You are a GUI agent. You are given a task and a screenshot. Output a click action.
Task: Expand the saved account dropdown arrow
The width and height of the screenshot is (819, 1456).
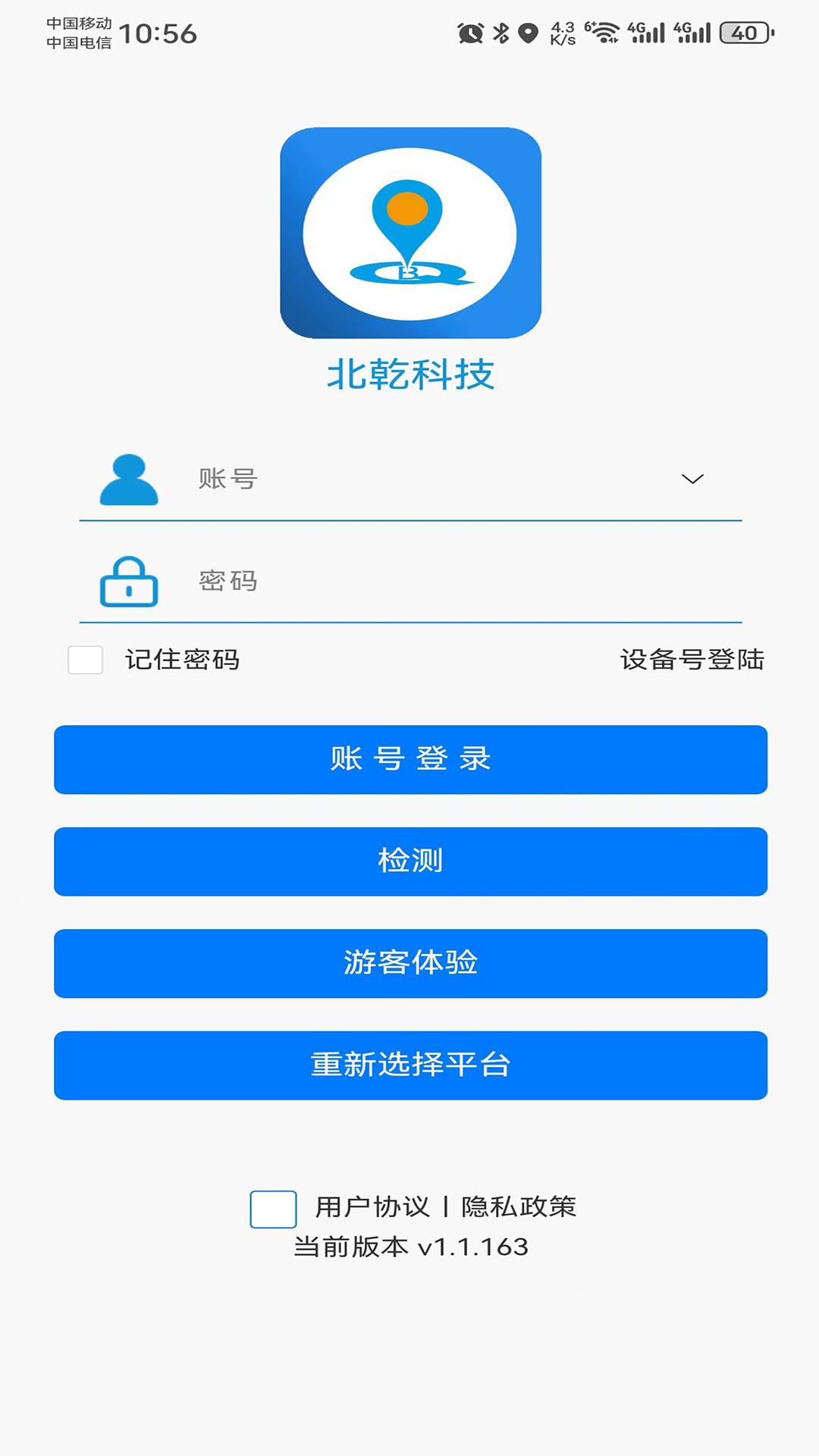pos(692,480)
